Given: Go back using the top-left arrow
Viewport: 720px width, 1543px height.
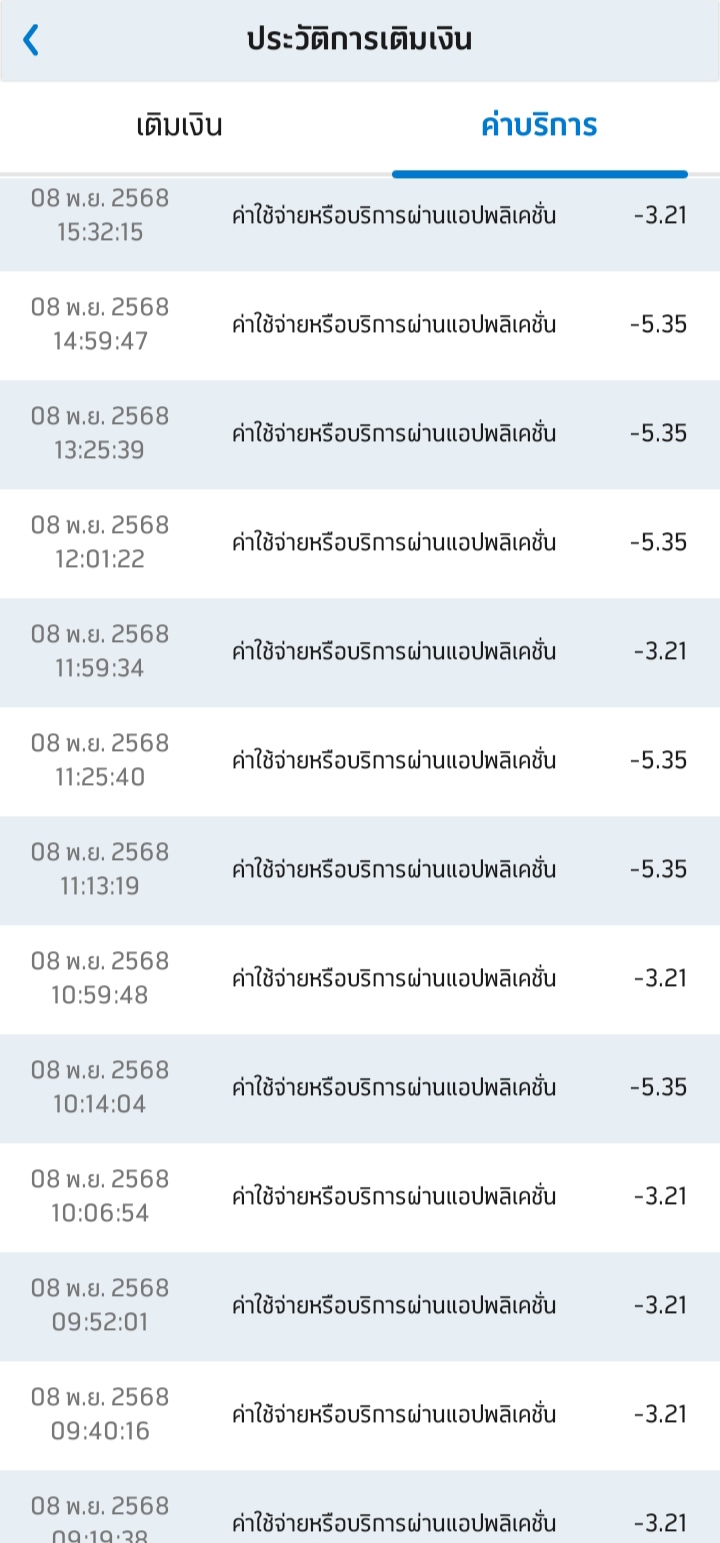Looking at the screenshot, I should [31, 40].
